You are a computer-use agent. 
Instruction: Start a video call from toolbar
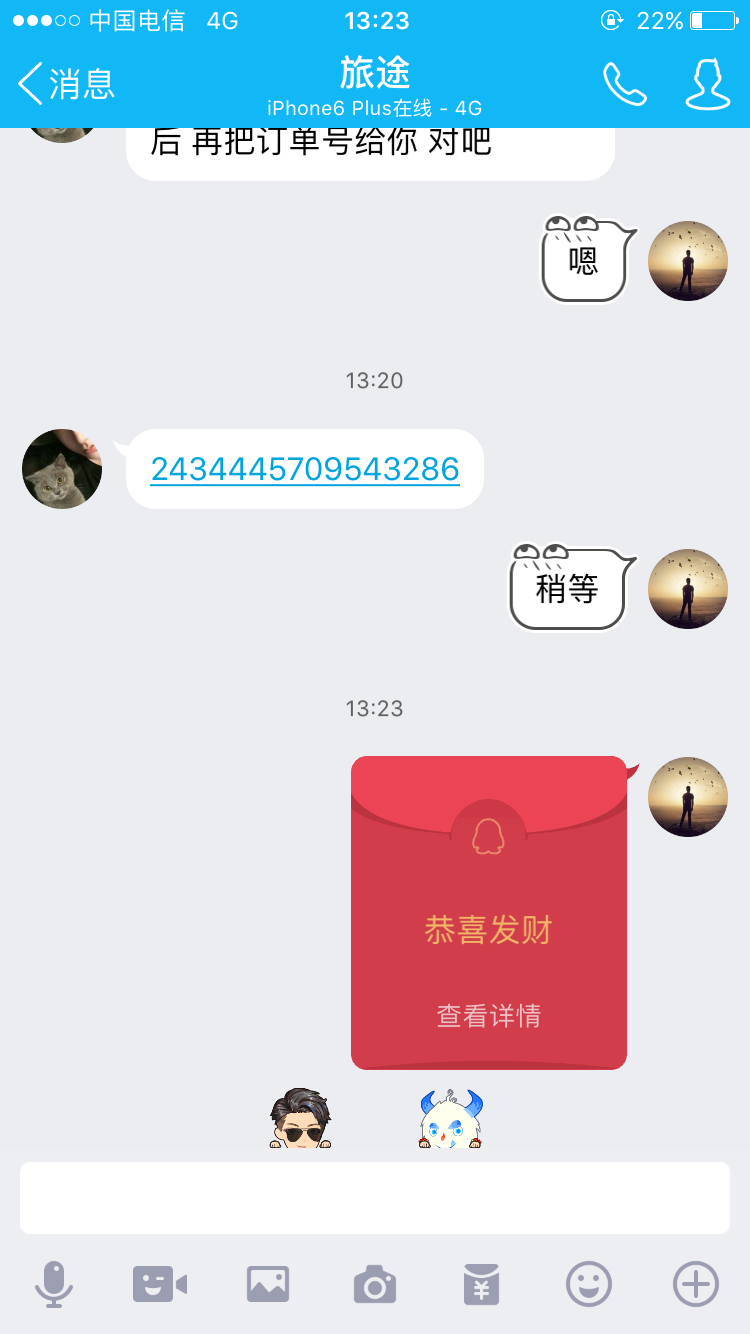pos(160,1284)
